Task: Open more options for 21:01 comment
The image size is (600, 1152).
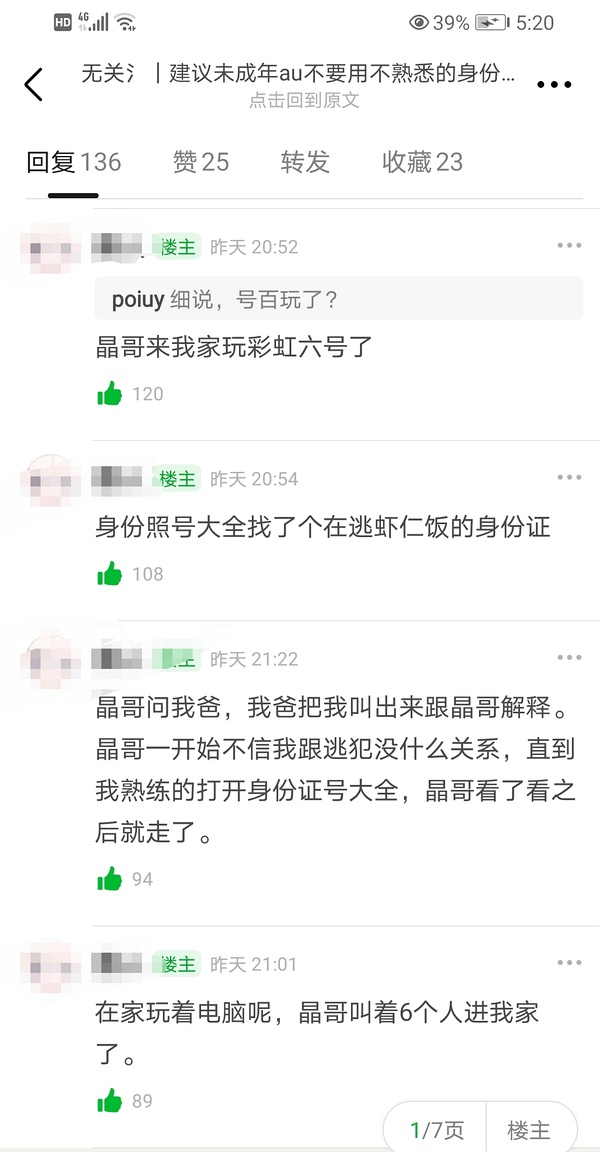Action: 569,963
